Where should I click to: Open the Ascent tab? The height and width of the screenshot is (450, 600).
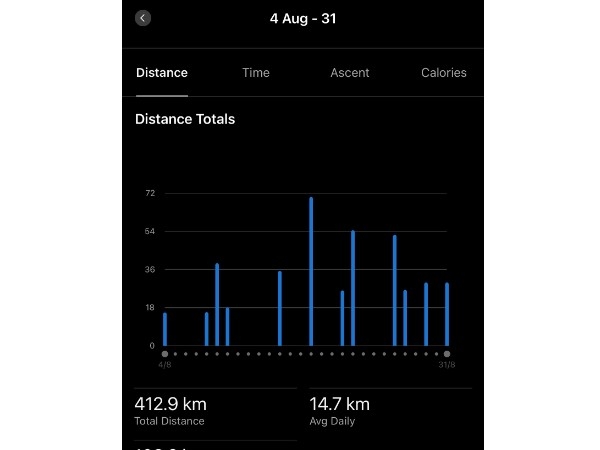pos(350,73)
